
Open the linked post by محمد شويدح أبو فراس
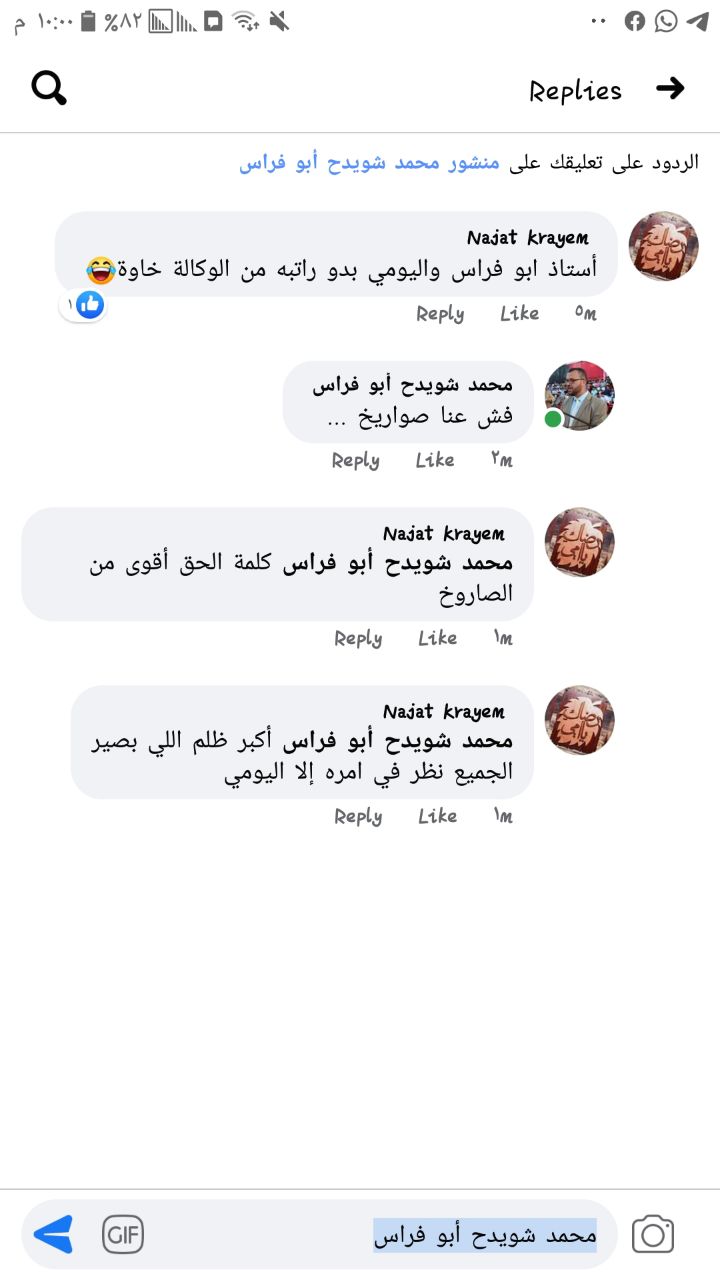point(370,162)
